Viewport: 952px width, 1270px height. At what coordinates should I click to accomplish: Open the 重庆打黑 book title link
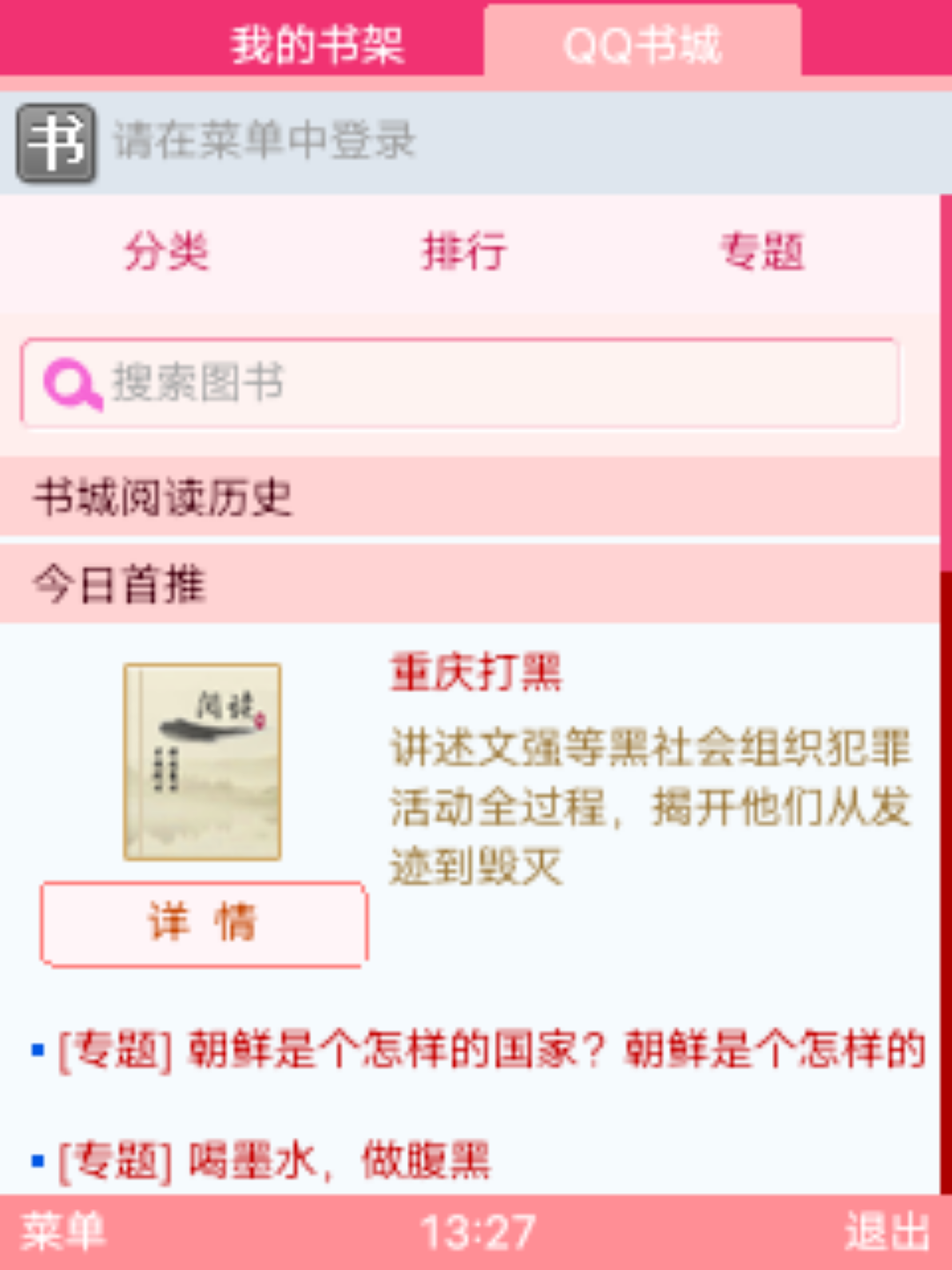pos(476,673)
